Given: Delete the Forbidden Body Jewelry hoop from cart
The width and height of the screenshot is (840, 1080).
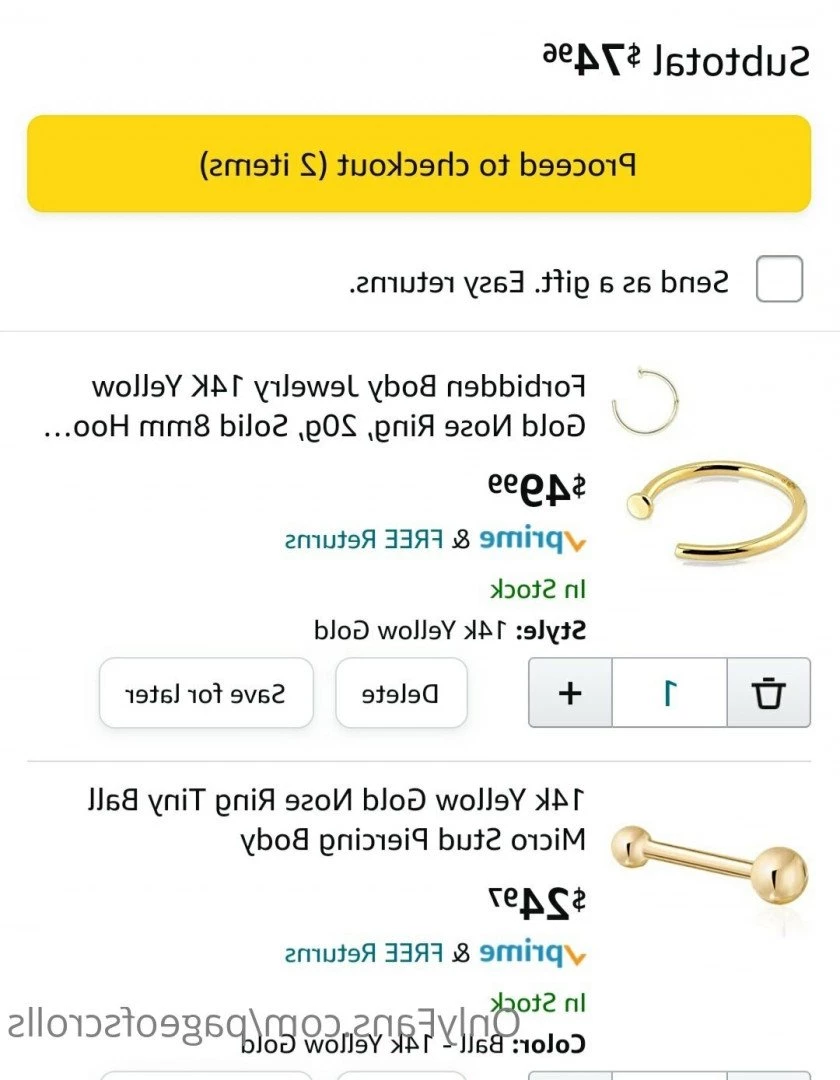Looking at the screenshot, I should point(400,693).
